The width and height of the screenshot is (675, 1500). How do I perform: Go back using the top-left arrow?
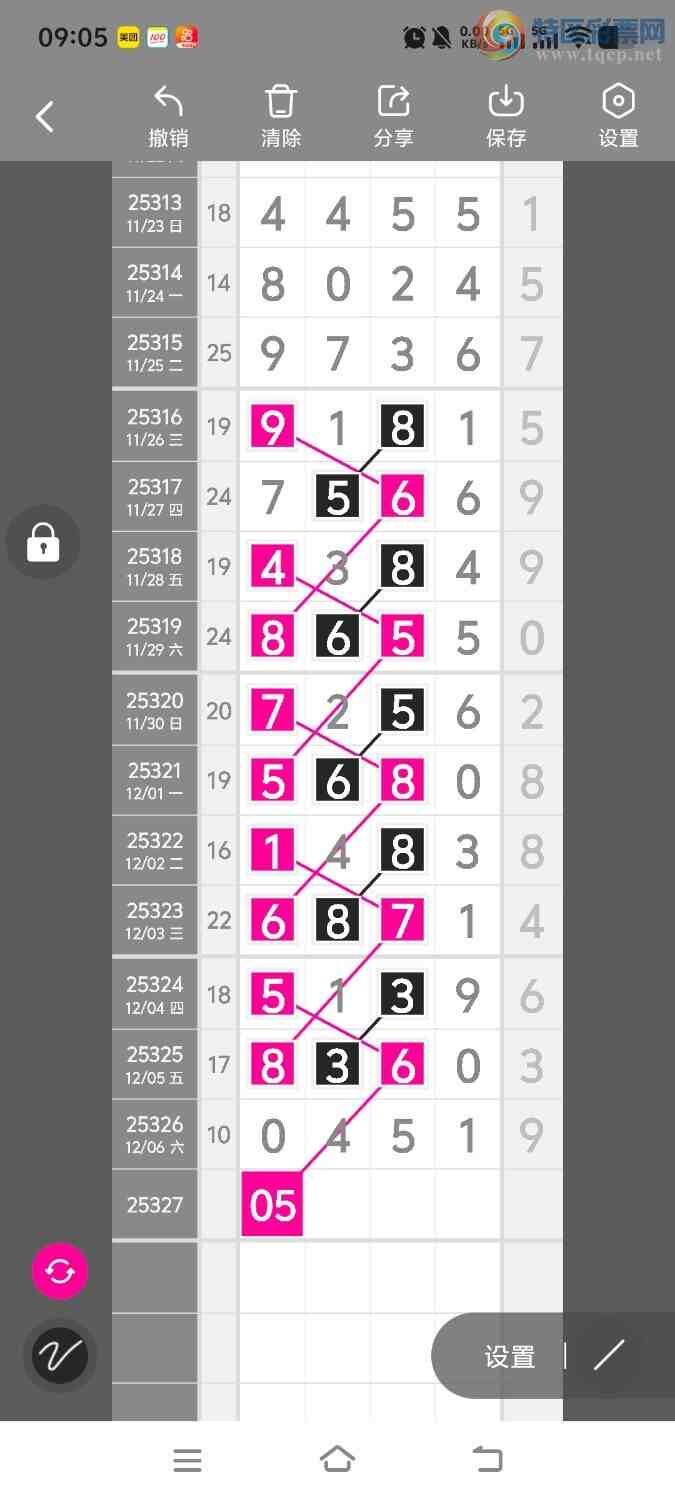coord(45,117)
